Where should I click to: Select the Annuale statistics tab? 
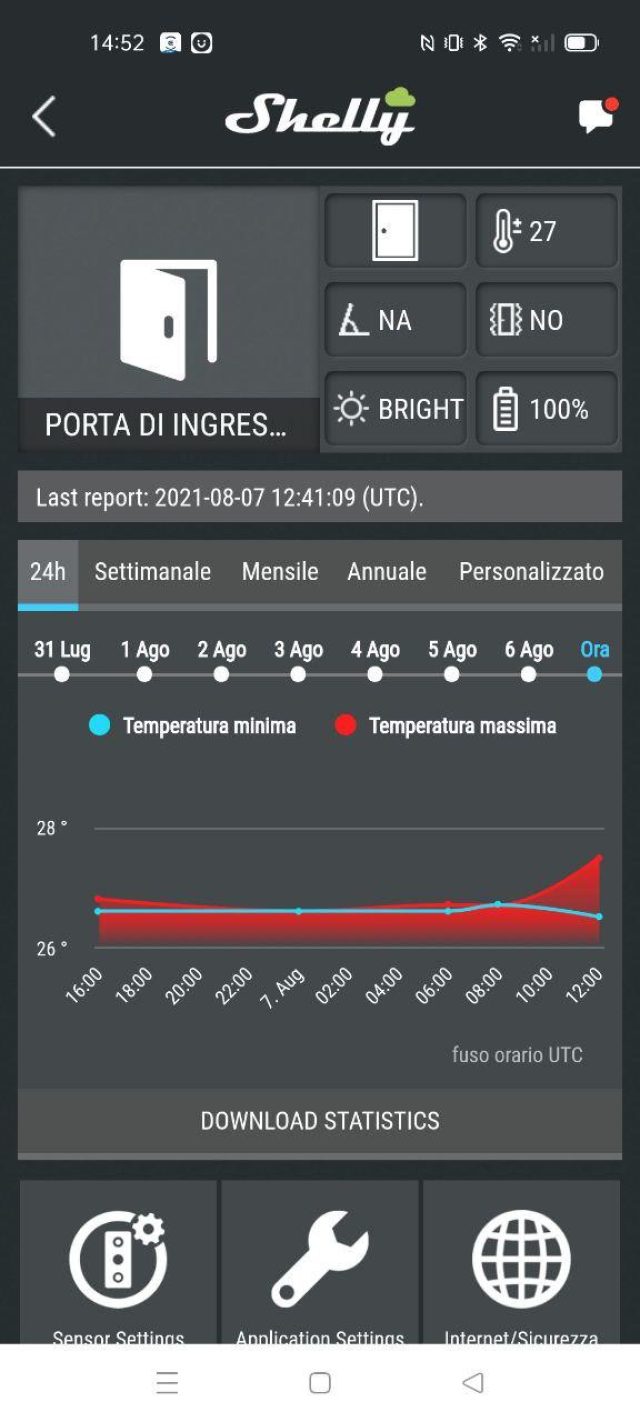(x=387, y=572)
